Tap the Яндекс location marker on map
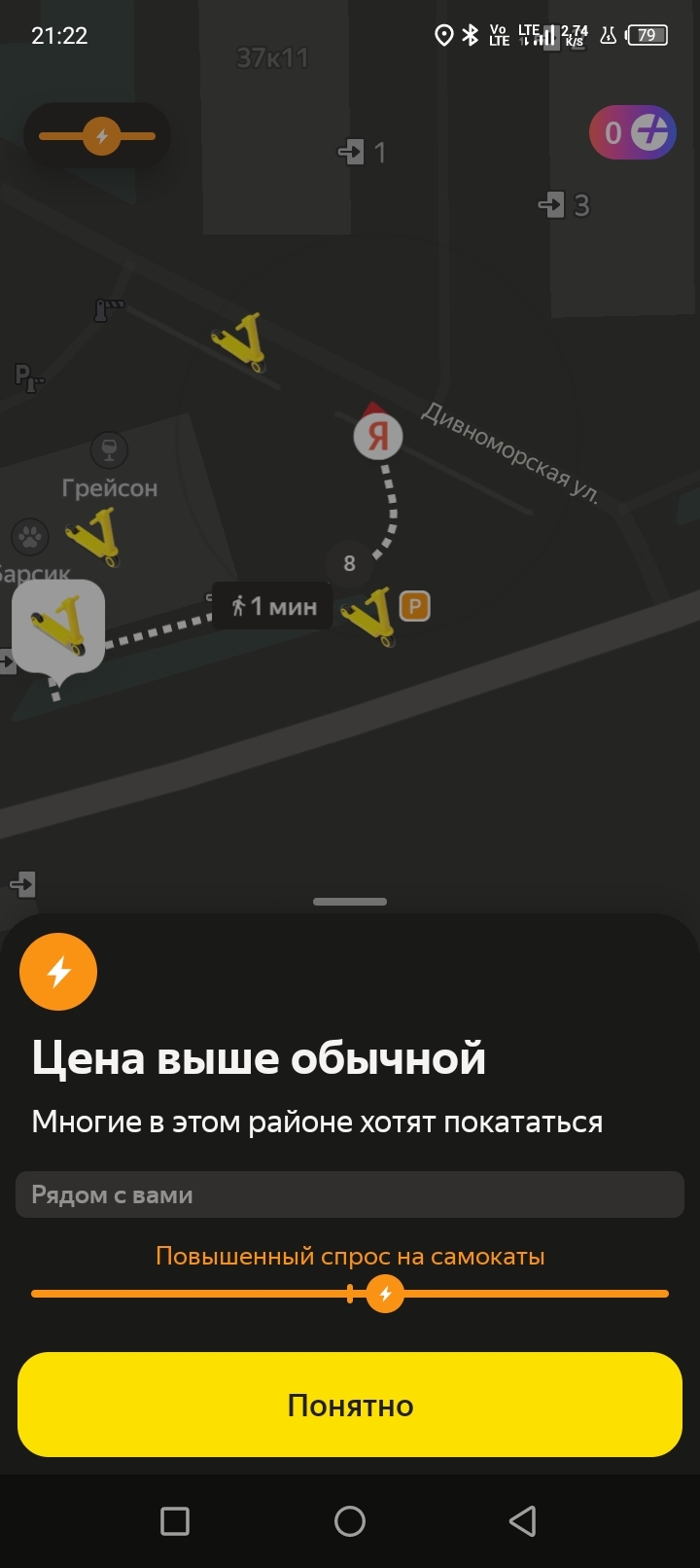 point(377,436)
